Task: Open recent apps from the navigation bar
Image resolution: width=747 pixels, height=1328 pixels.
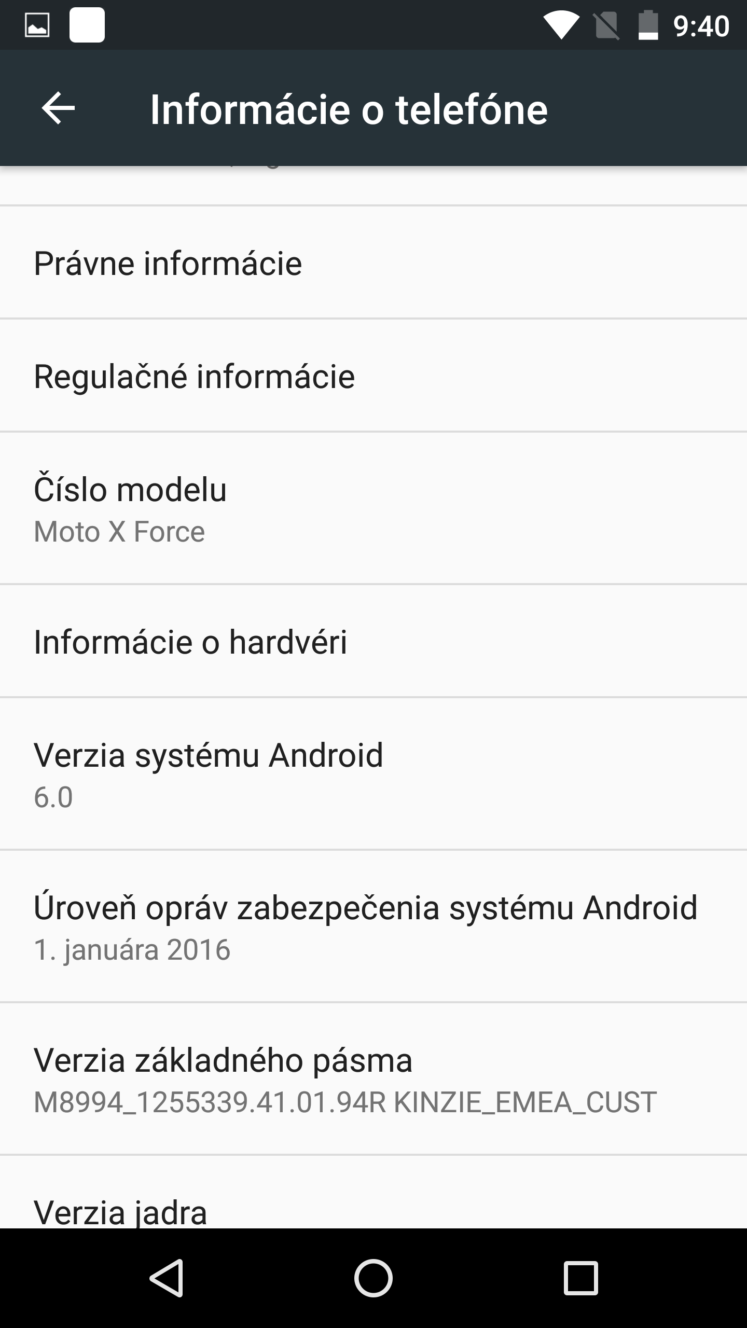Action: (x=580, y=1277)
